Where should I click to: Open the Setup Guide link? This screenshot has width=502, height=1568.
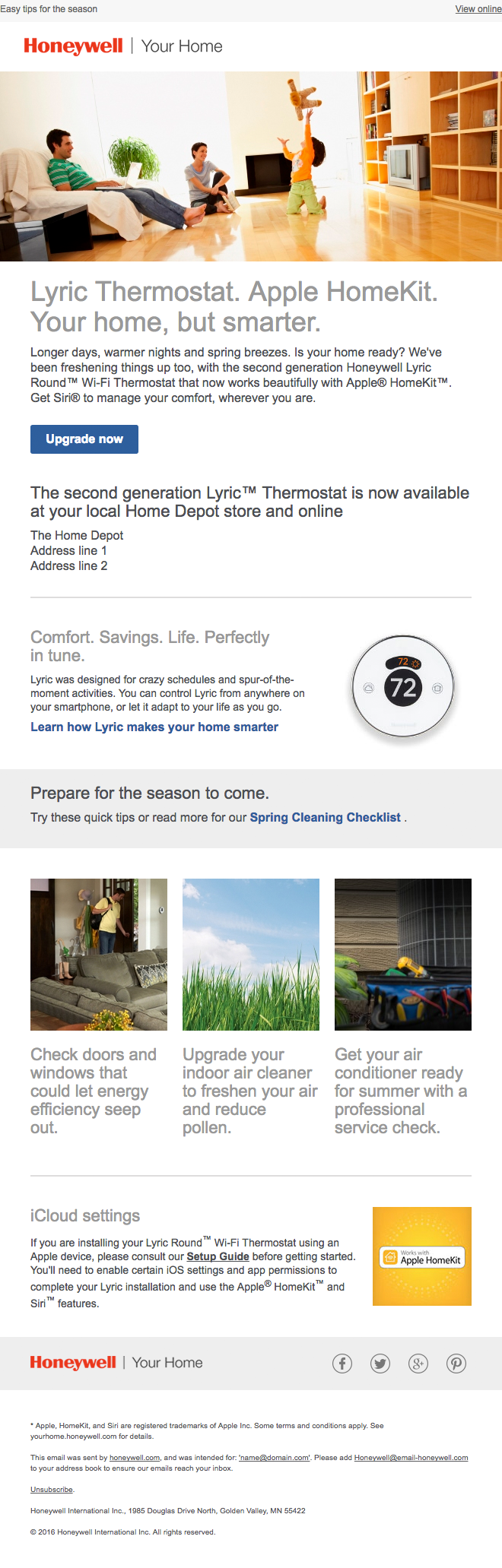(x=218, y=1256)
